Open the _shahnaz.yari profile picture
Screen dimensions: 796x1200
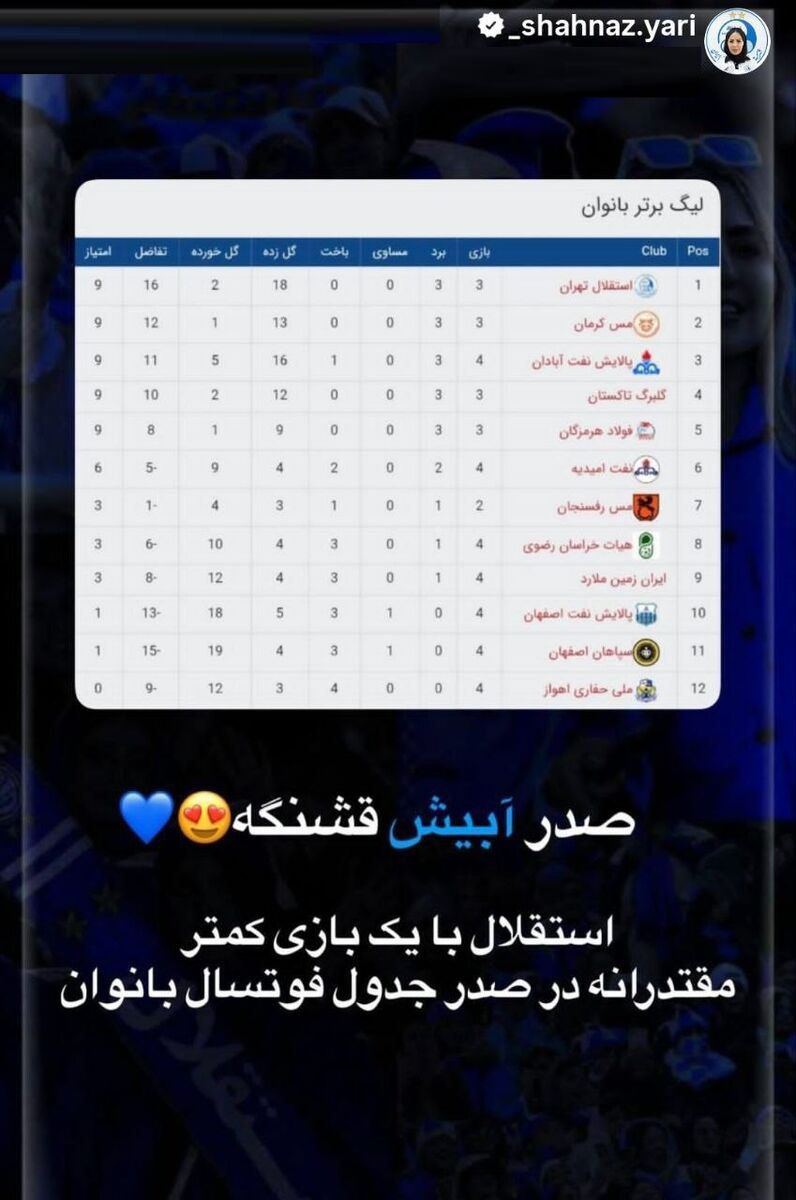point(737,30)
